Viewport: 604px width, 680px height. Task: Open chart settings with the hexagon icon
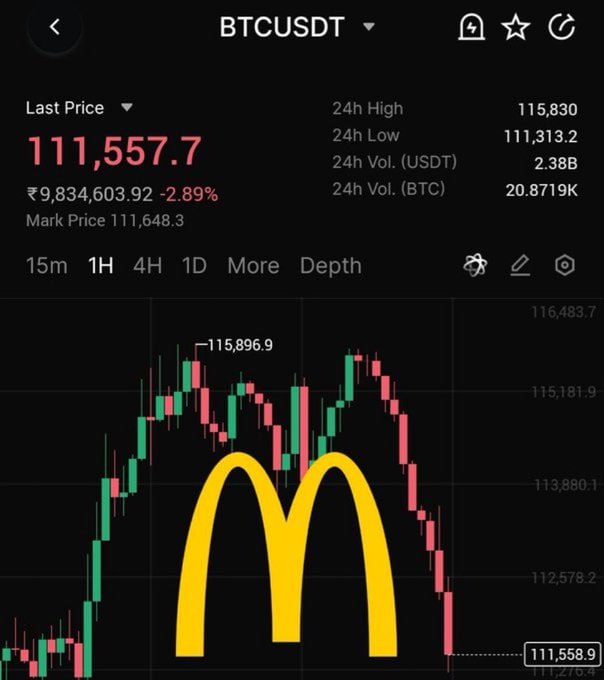click(565, 265)
